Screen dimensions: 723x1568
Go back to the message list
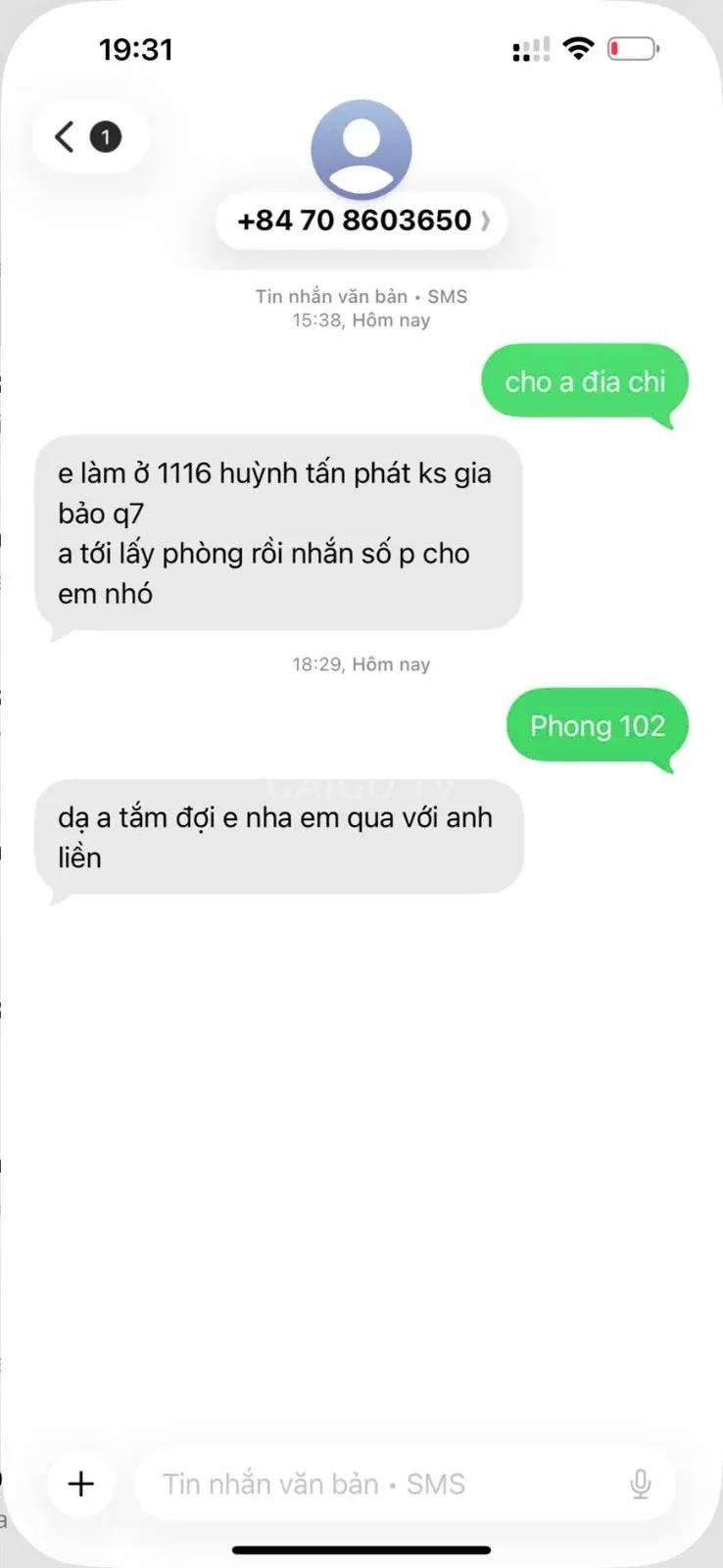89,137
